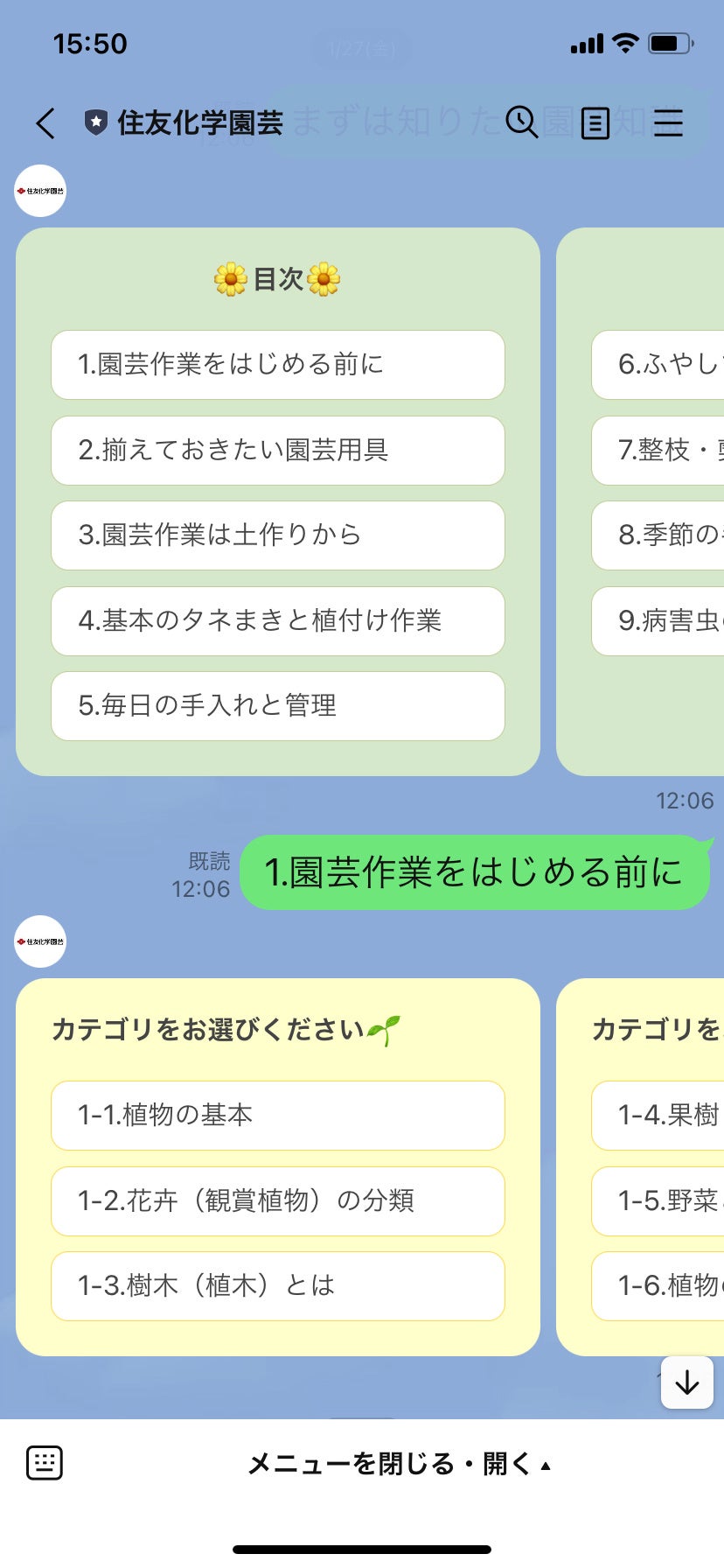Open 住友化学園芸 profile avatar above 目次
Image resolution: width=724 pixels, height=1568 pixels.
pos(40,191)
